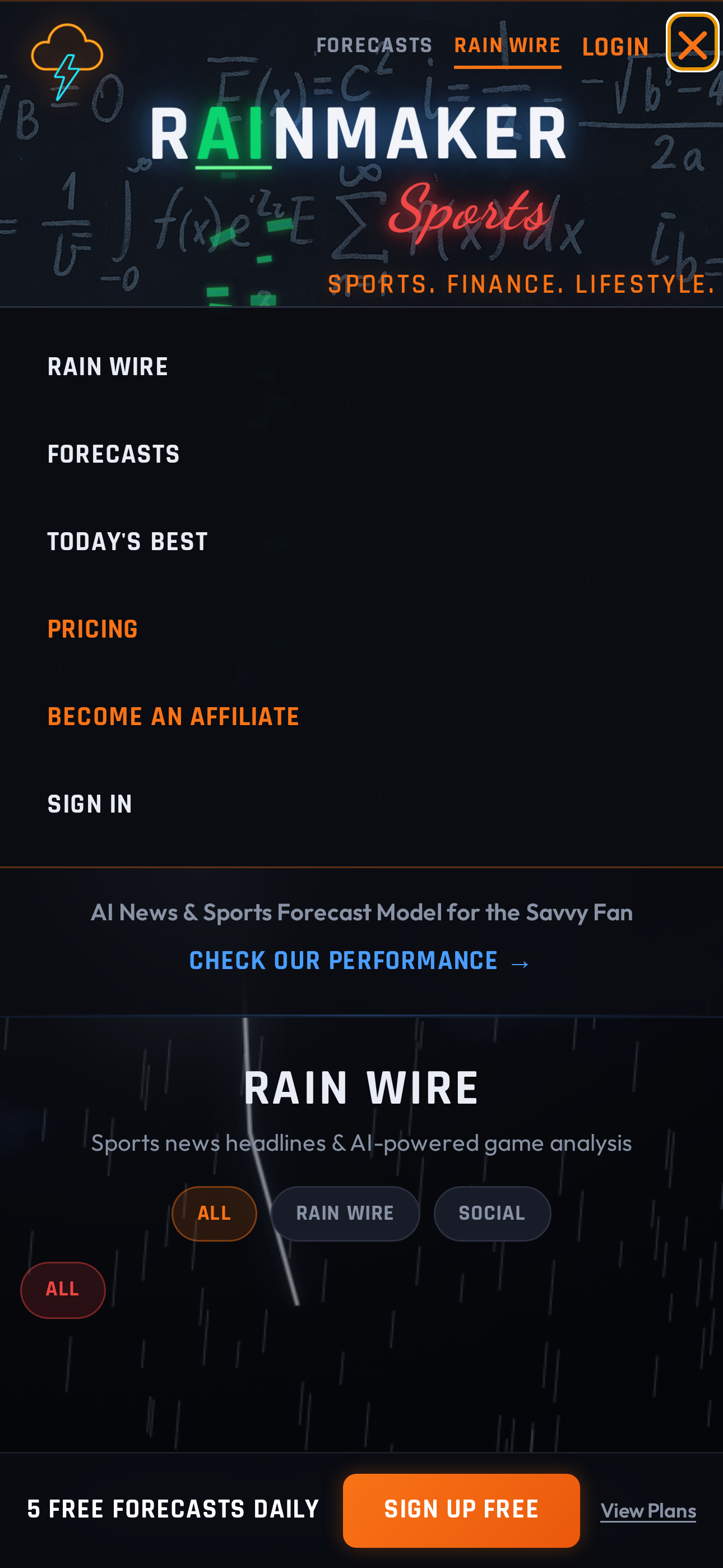Screen dimensions: 723x1568
Task: Tap the red All category chip
Action: click(63, 1289)
